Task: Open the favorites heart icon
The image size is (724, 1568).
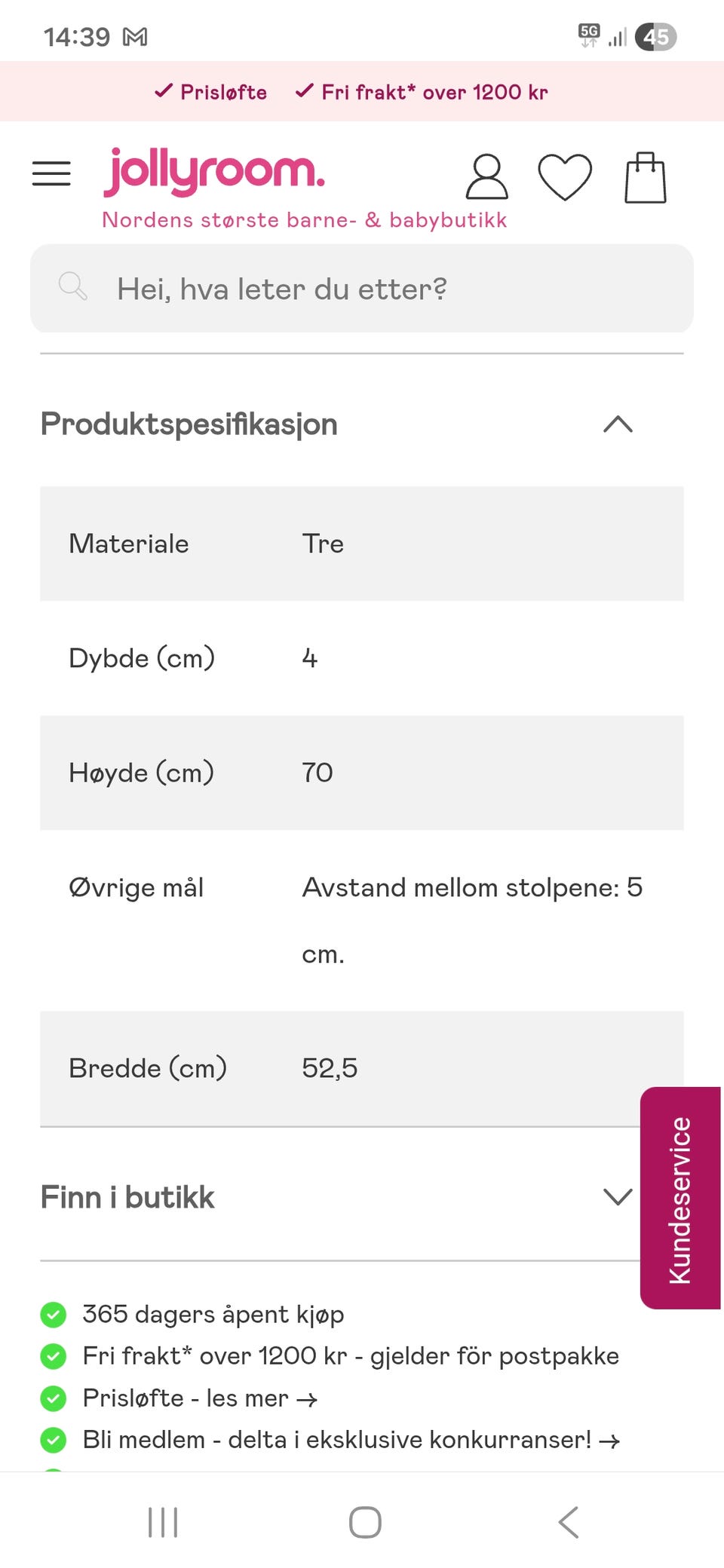Action: click(x=566, y=176)
